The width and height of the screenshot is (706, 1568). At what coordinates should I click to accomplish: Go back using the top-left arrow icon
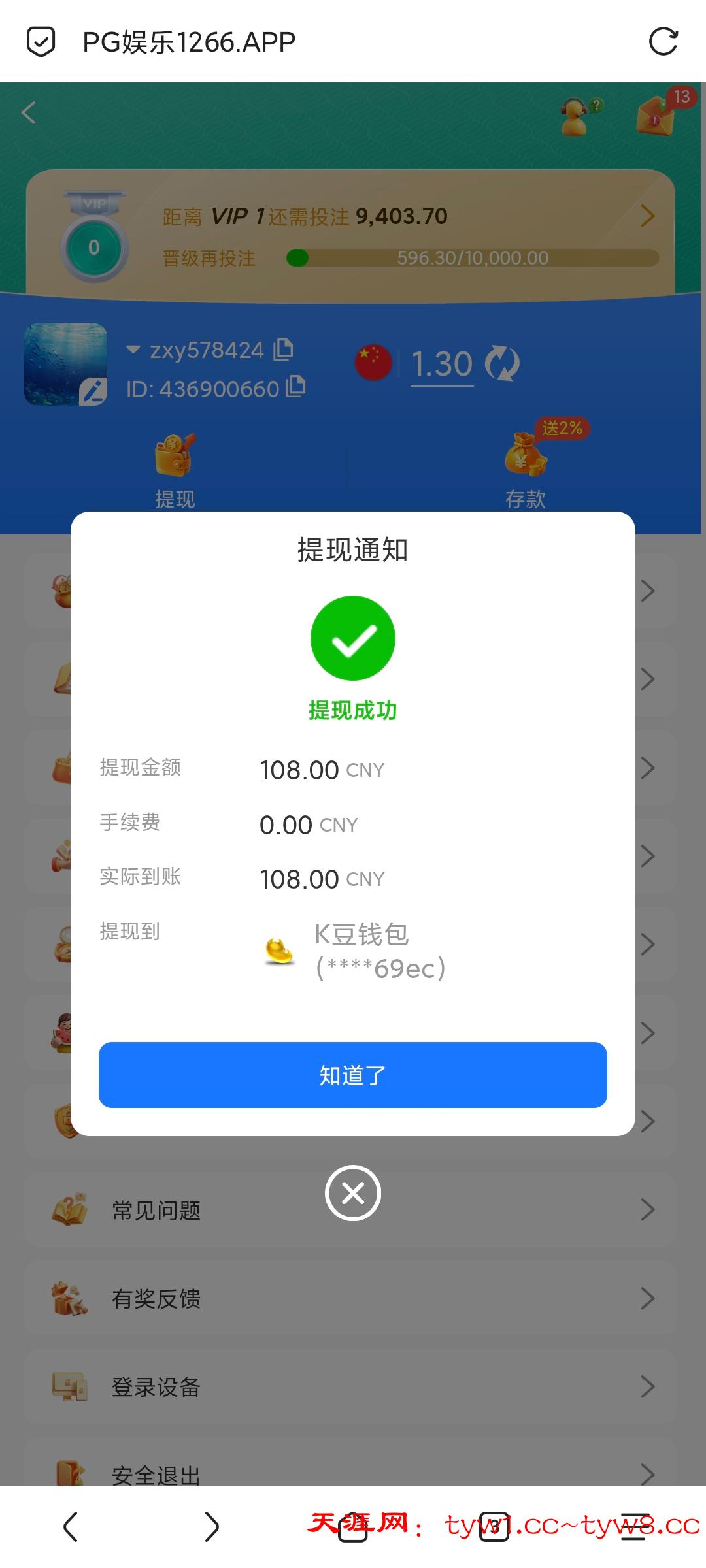(28, 112)
